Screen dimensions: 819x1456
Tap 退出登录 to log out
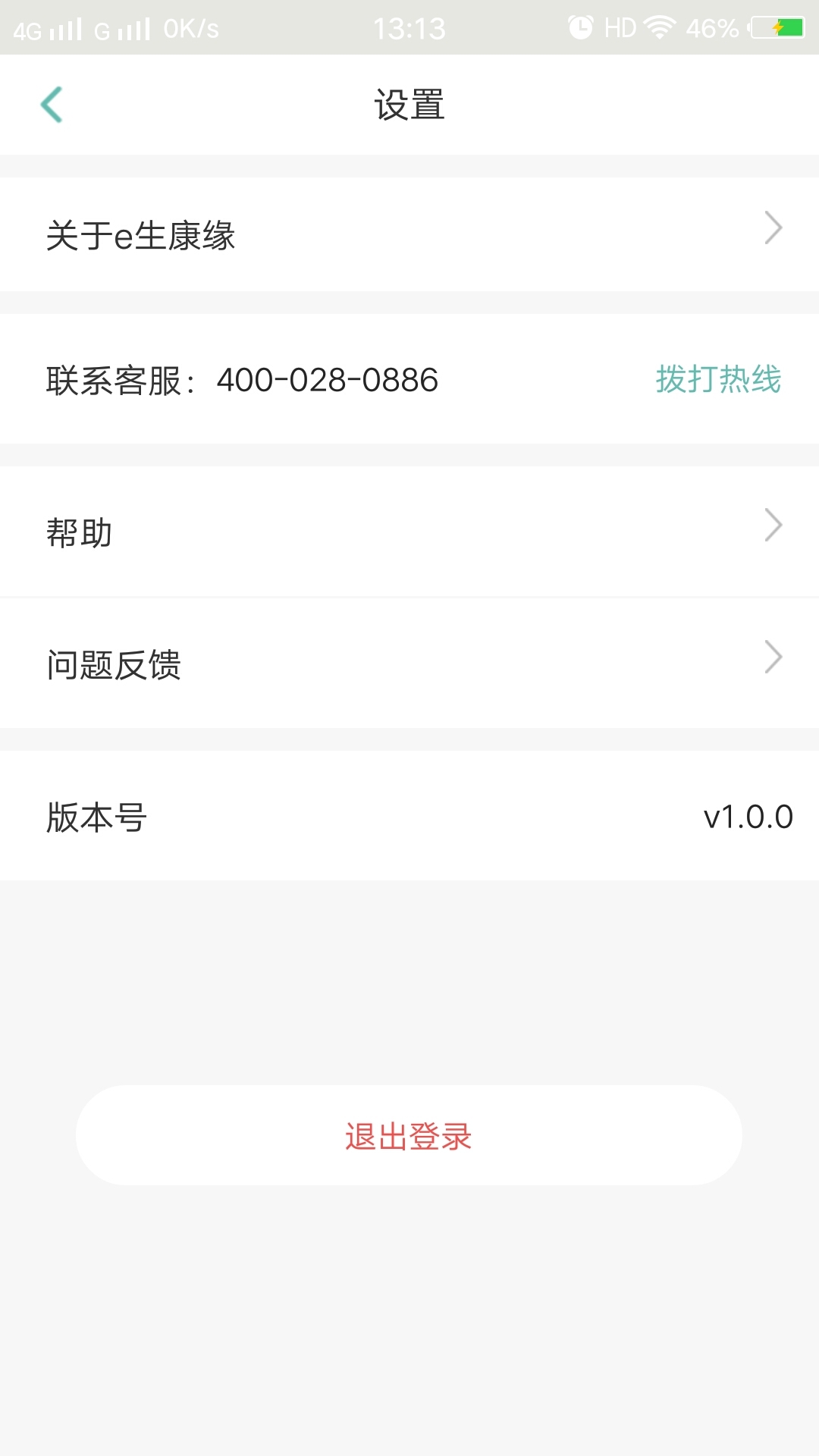coord(409,1135)
